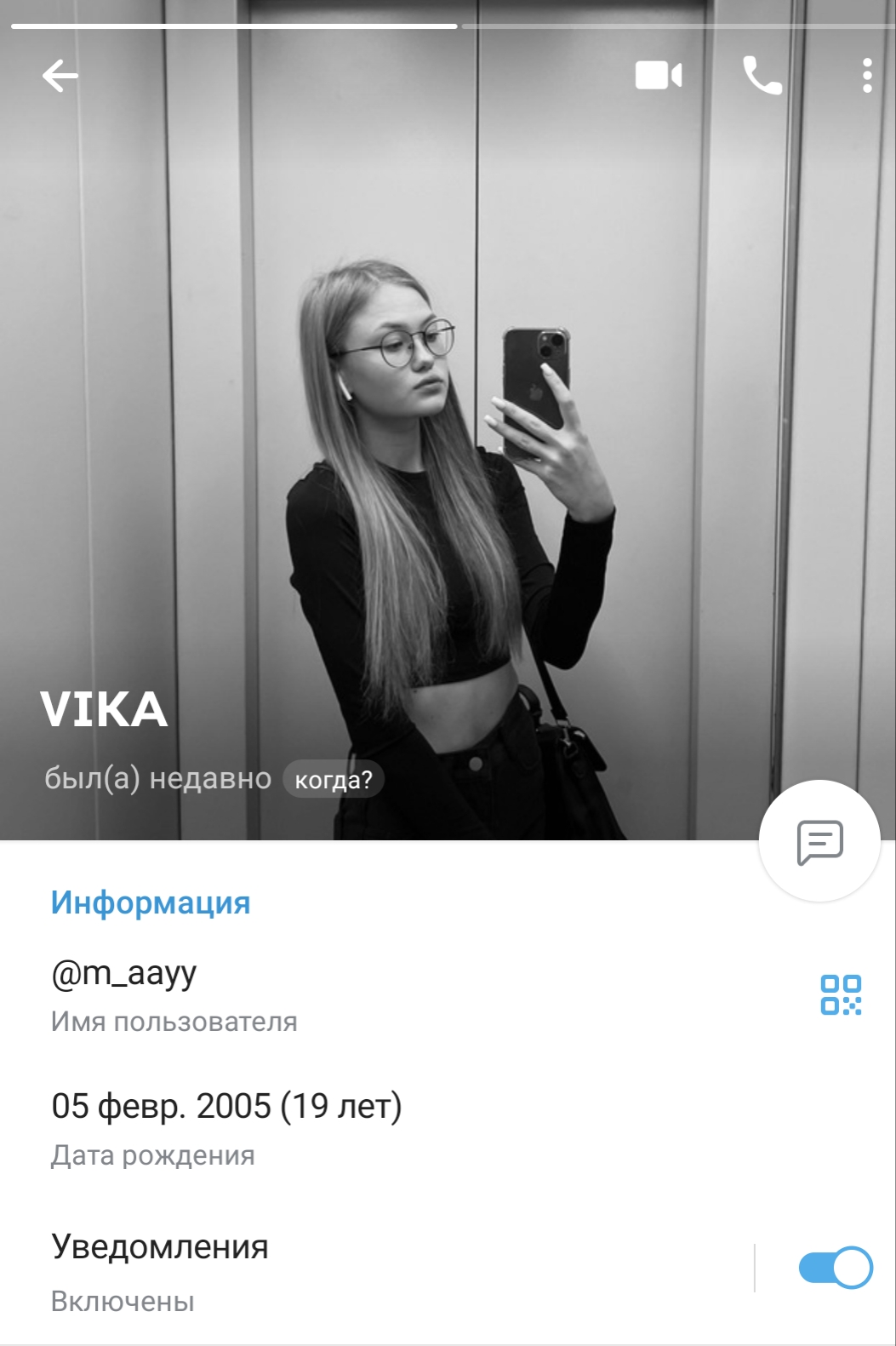The width and height of the screenshot is (896, 1346).
Task: Toggle the Уведомления switch off
Action: [835, 1268]
